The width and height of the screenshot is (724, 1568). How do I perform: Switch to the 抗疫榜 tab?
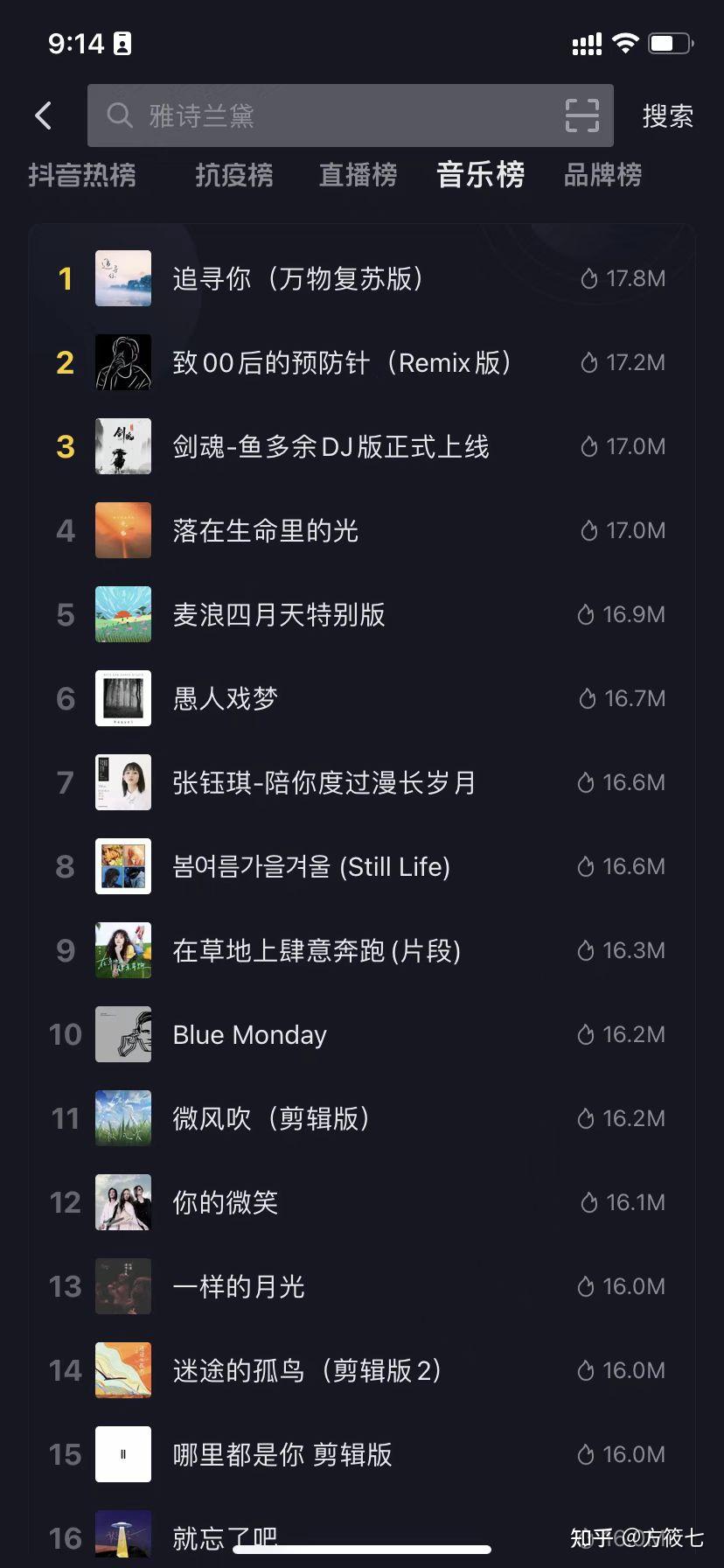[233, 175]
